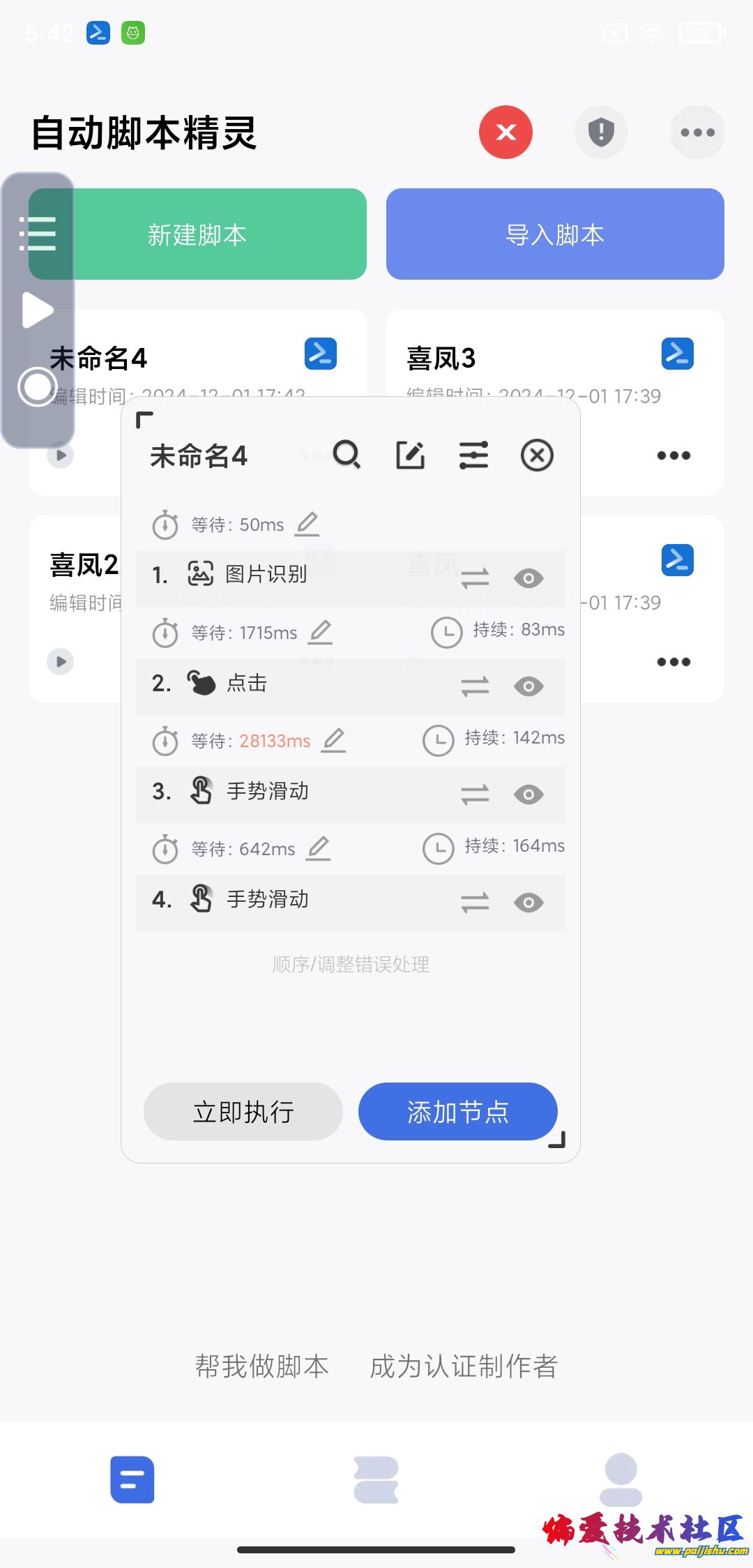Open 帮我做脚本 link

[261, 1366]
